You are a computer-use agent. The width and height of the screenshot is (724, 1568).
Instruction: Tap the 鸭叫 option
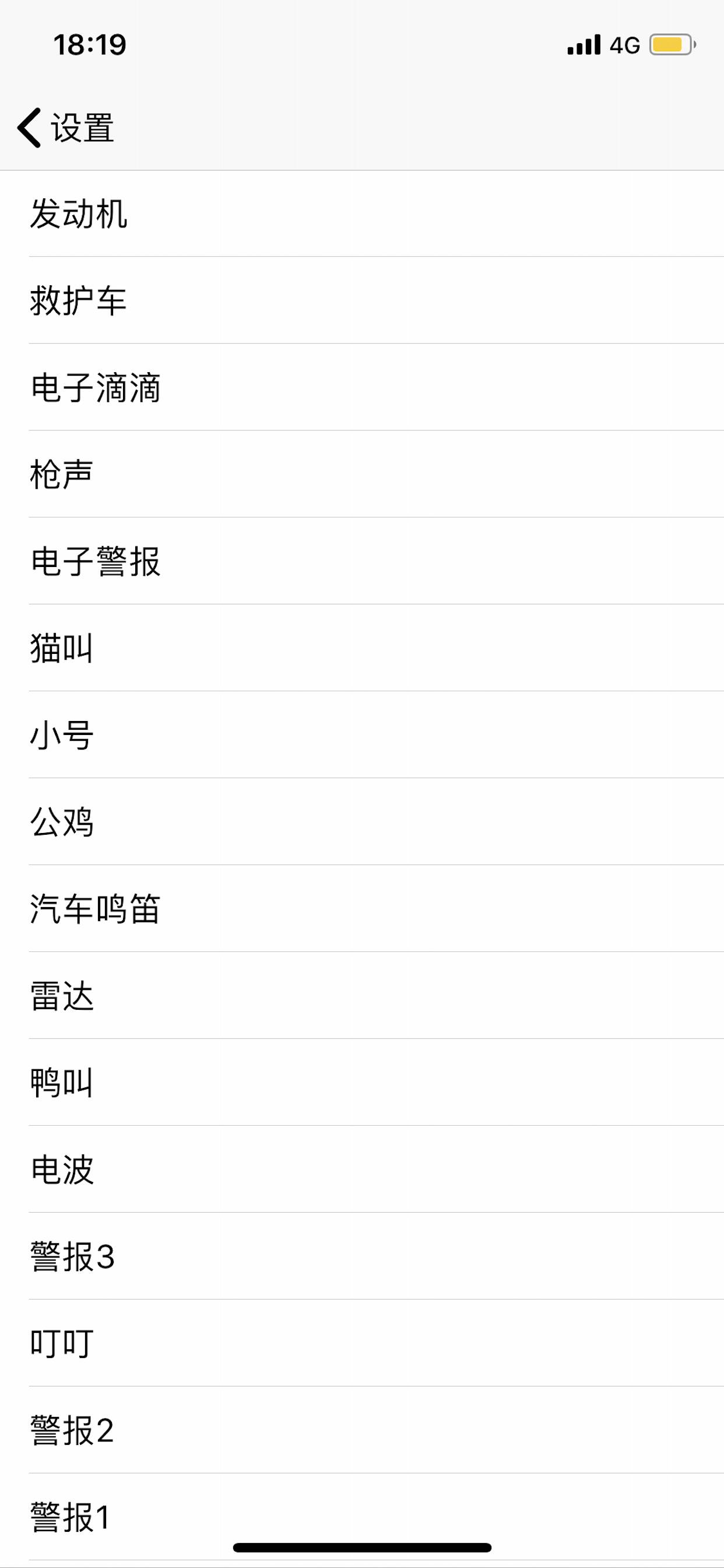[62, 1083]
